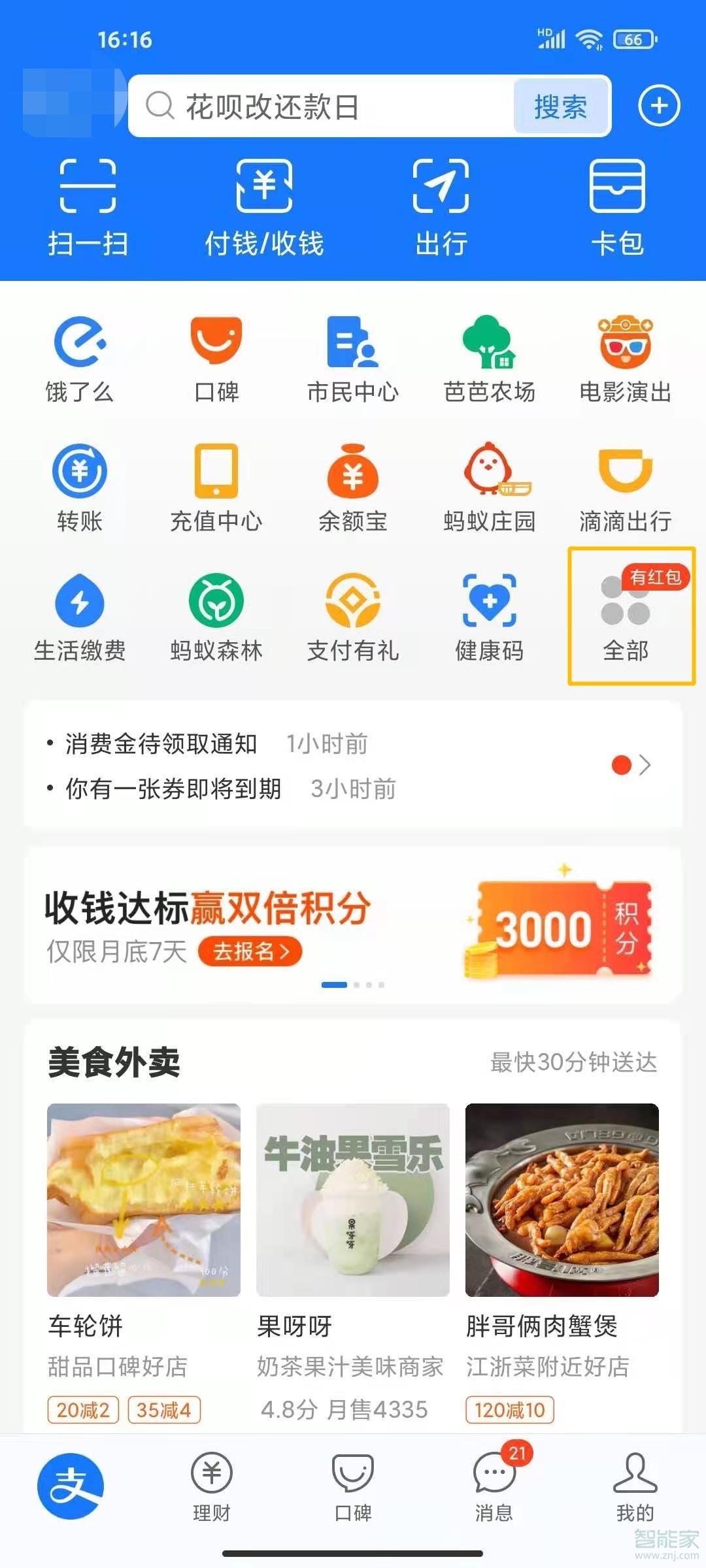Open 转账 transfer
This screenshot has height=1568, width=706.
(x=80, y=488)
